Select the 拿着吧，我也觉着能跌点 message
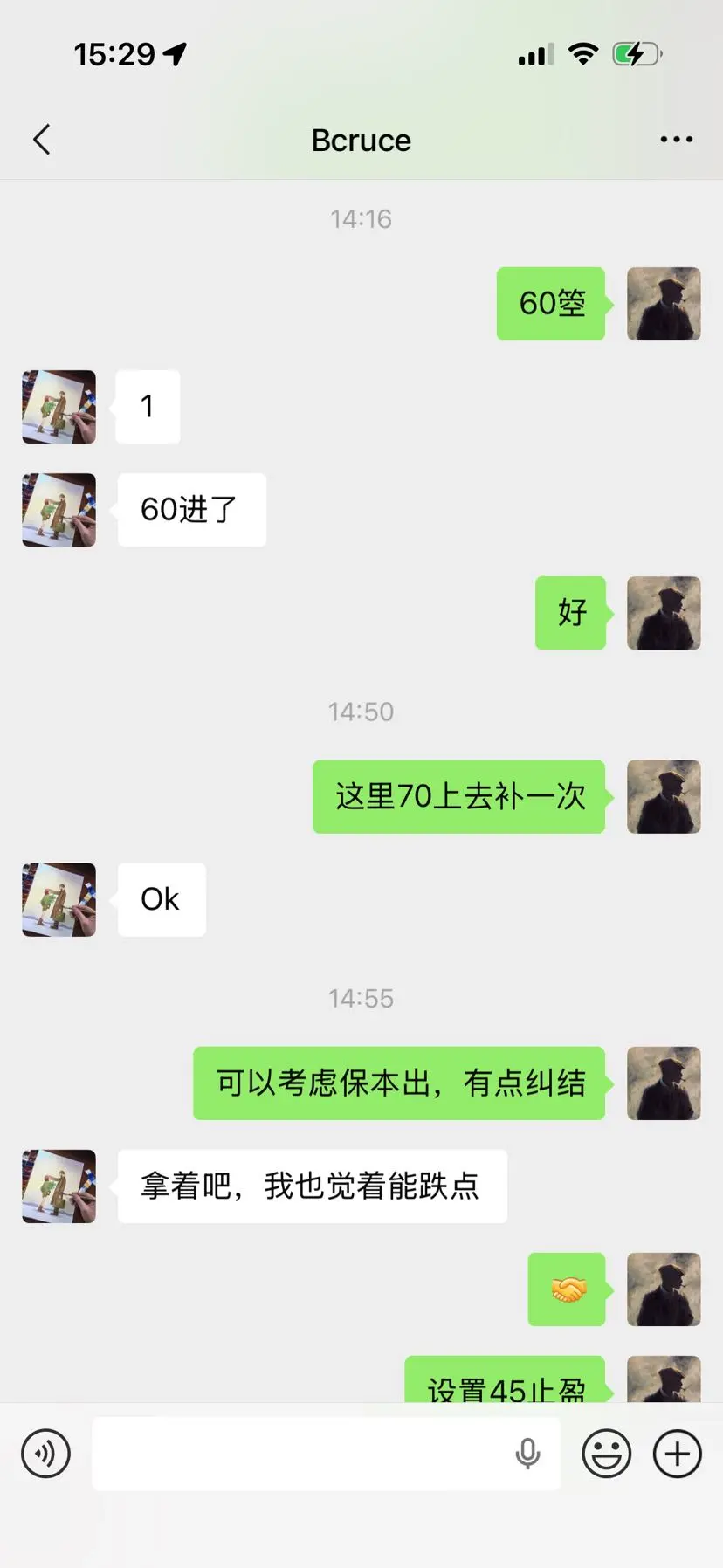This screenshot has height=1568, width=723. pyautogui.click(x=311, y=1186)
